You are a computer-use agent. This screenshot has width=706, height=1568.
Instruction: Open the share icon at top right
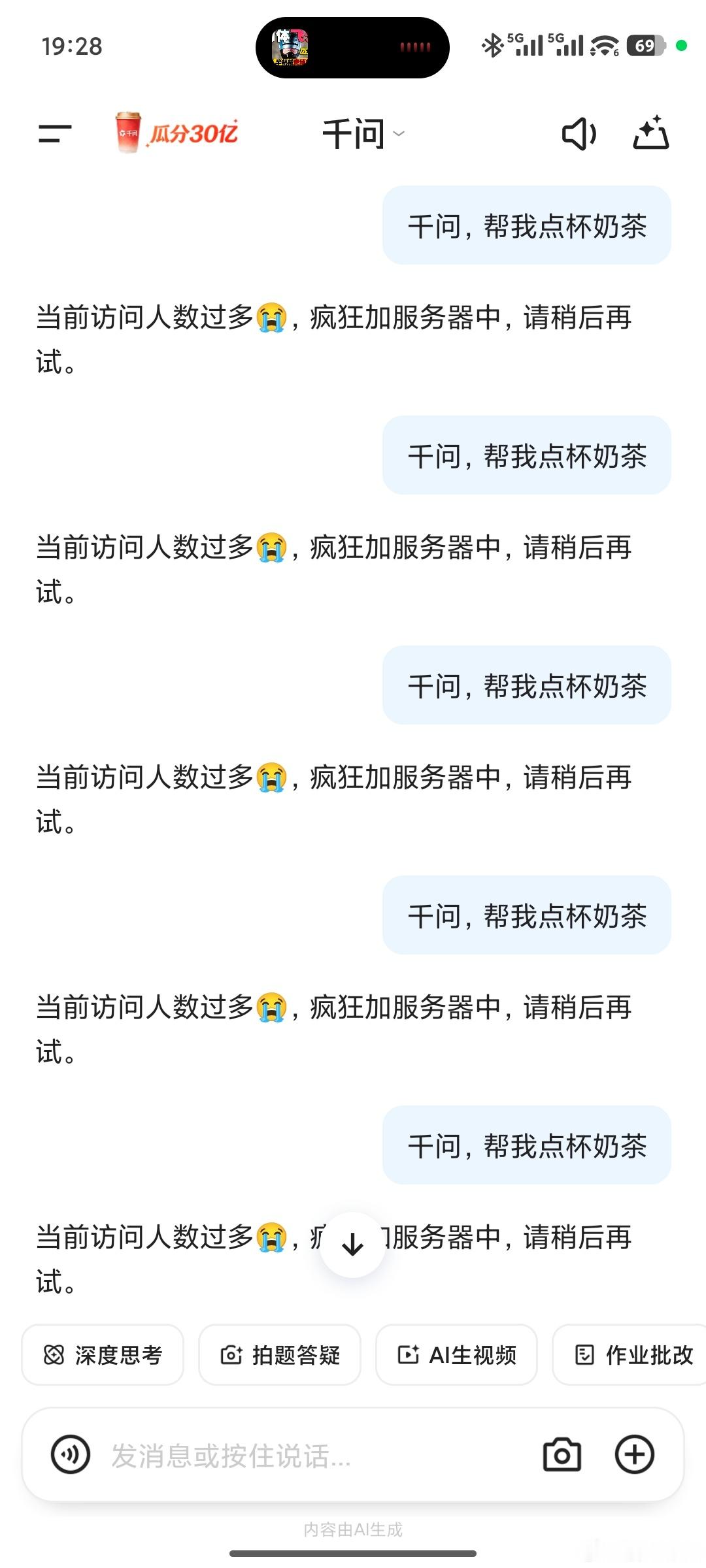point(652,134)
